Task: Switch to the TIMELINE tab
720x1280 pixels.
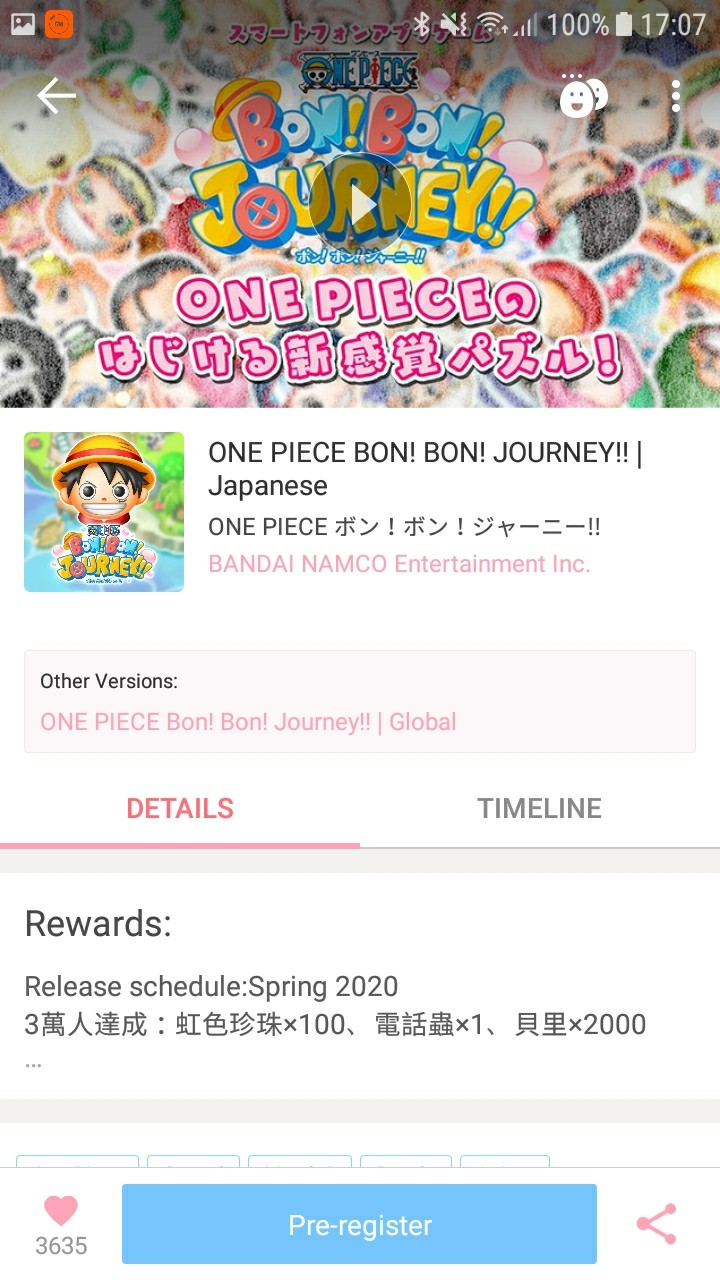Action: (539, 809)
